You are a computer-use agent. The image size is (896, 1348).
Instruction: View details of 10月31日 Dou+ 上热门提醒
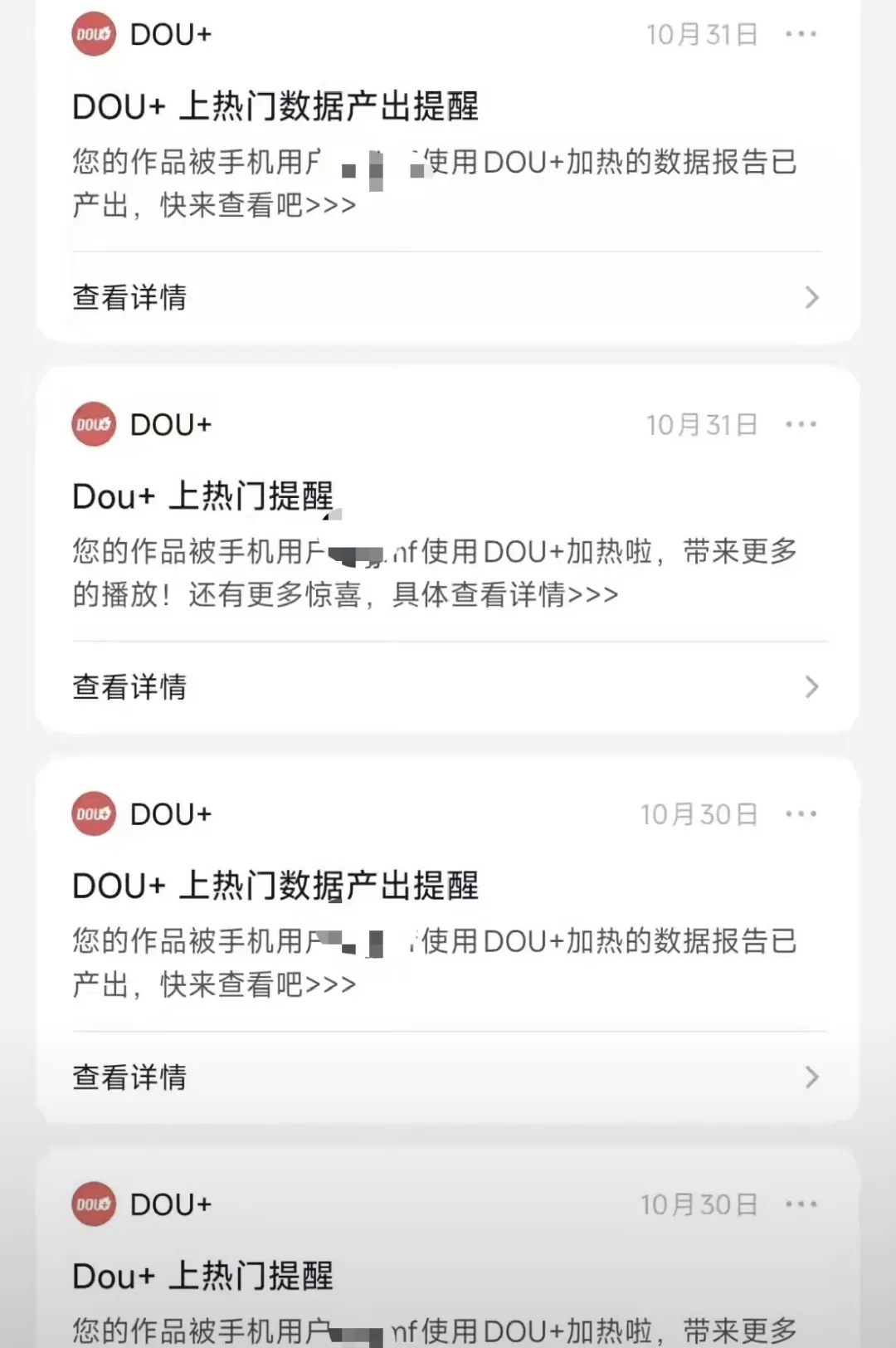pos(446,686)
